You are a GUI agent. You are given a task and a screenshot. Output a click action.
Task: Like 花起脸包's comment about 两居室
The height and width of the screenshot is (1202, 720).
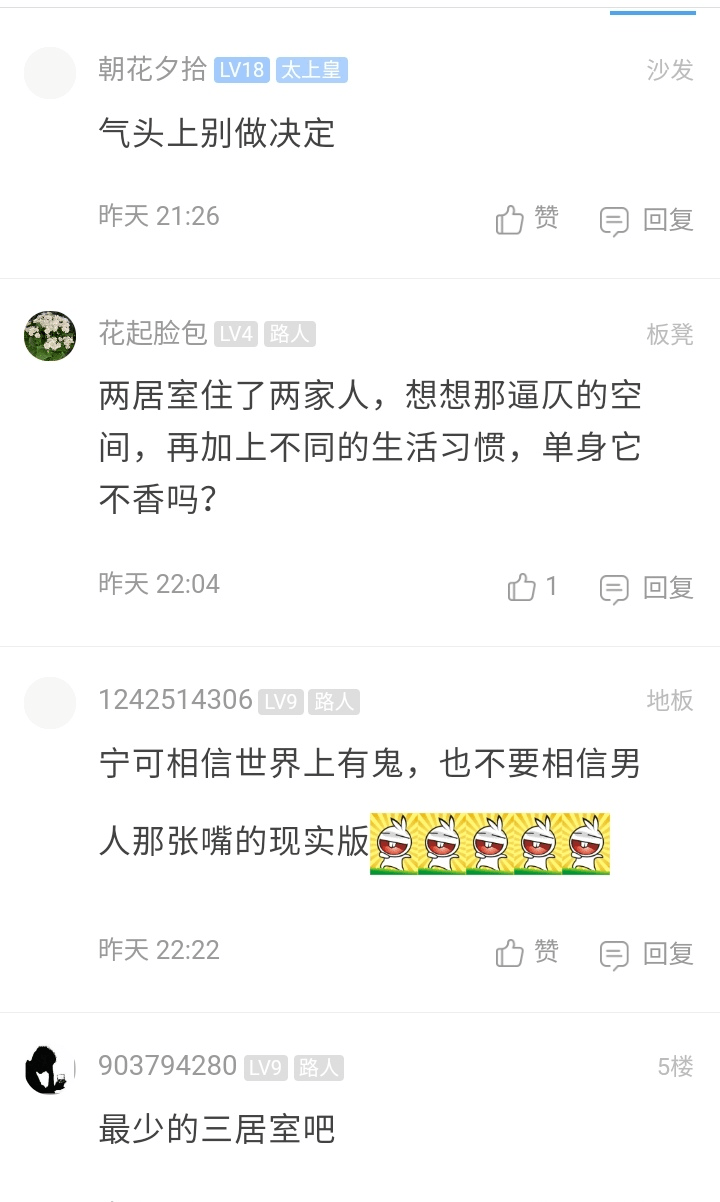[x=532, y=587]
